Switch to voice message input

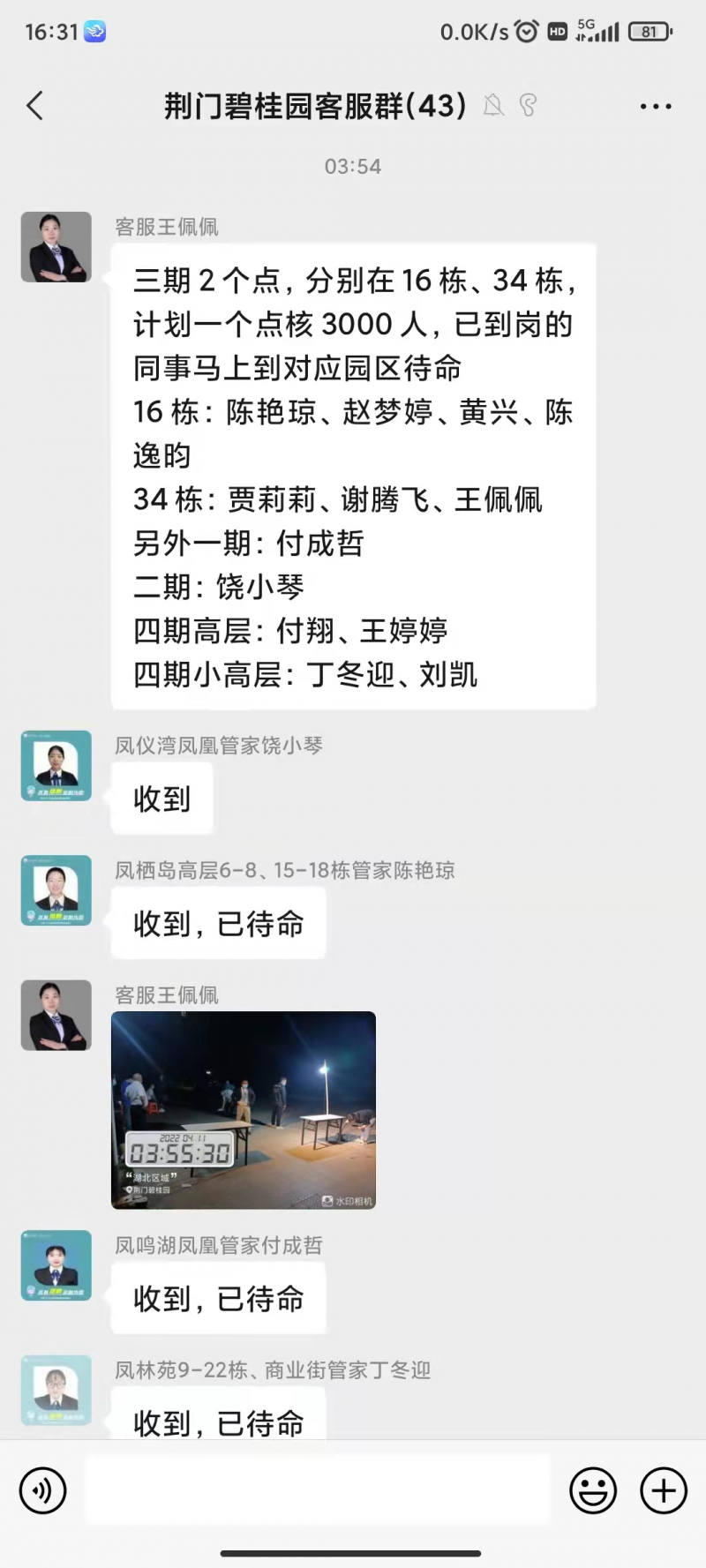[x=42, y=1490]
